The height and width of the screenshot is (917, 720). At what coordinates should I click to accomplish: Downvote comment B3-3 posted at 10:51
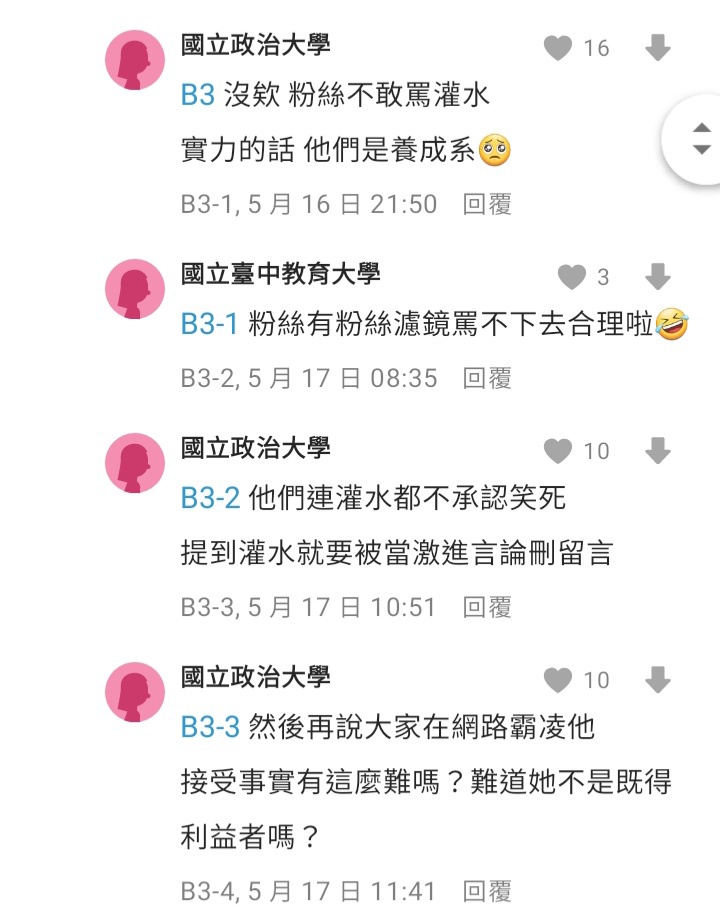(x=657, y=450)
